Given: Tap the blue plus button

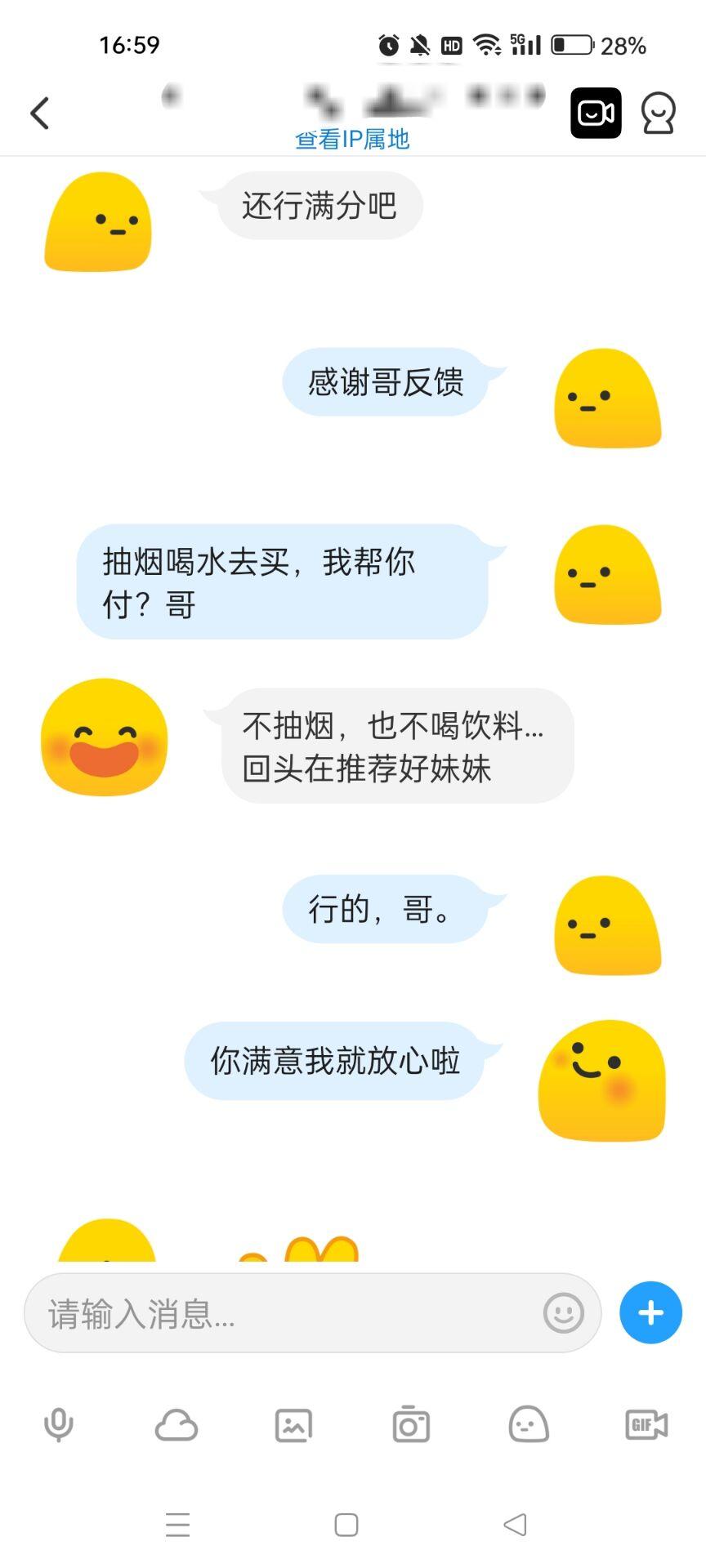Looking at the screenshot, I should click(x=650, y=1313).
